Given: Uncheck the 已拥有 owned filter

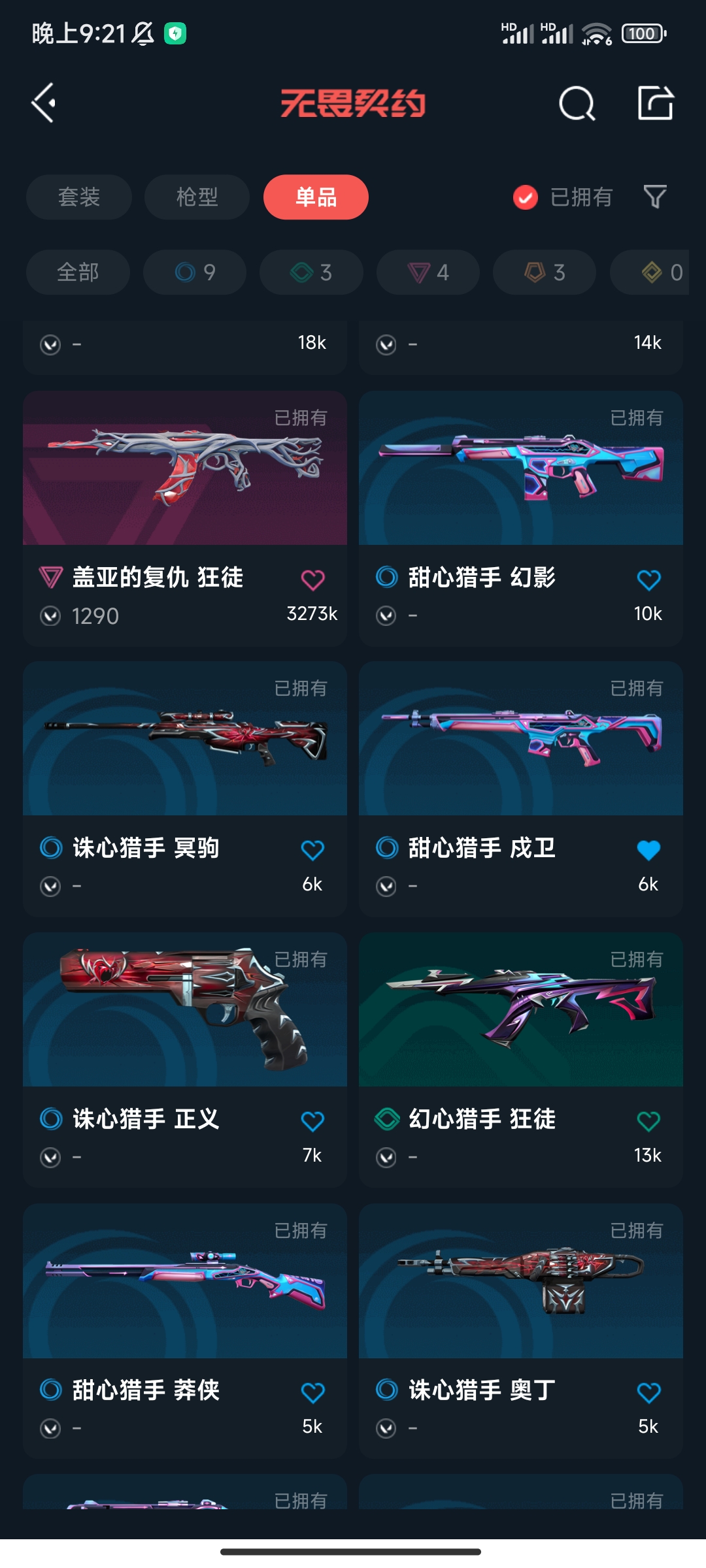Looking at the screenshot, I should pos(562,197).
